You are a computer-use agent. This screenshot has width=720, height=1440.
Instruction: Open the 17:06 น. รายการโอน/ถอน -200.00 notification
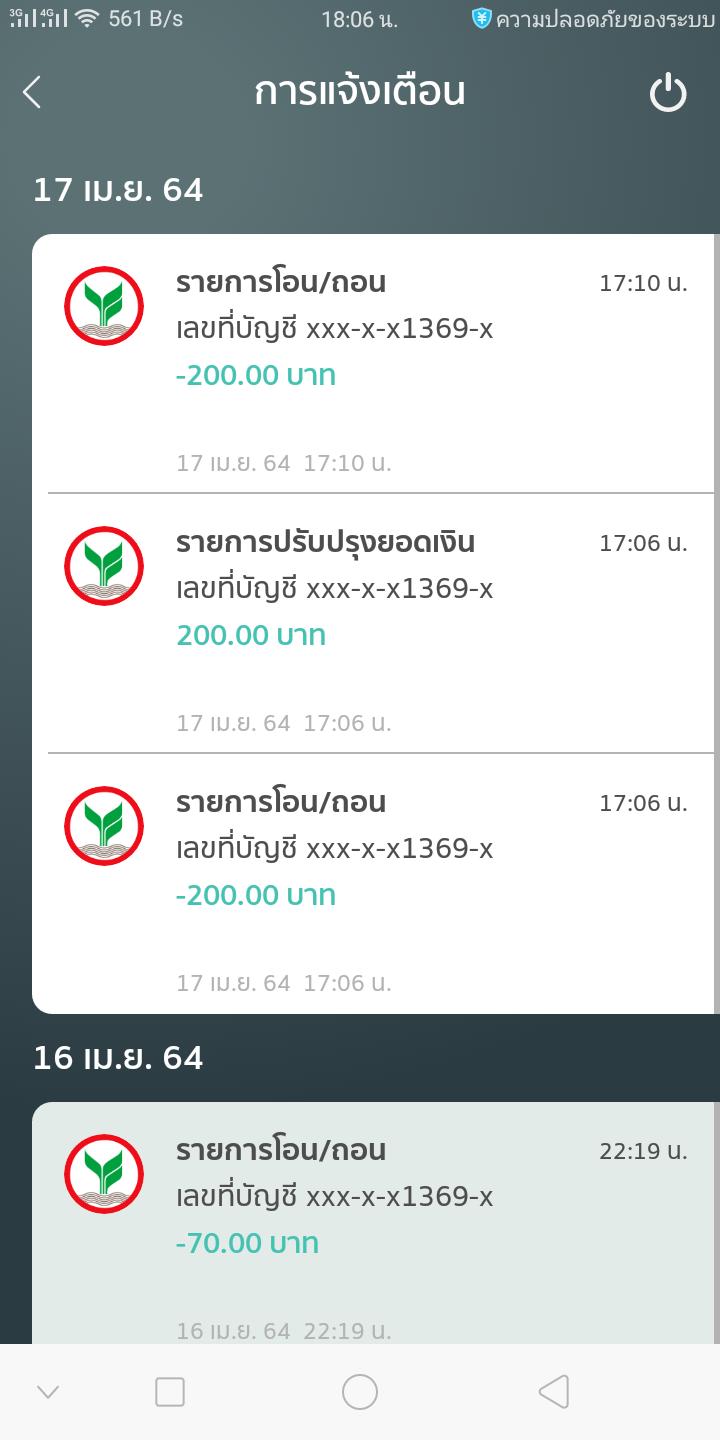coord(375,884)
